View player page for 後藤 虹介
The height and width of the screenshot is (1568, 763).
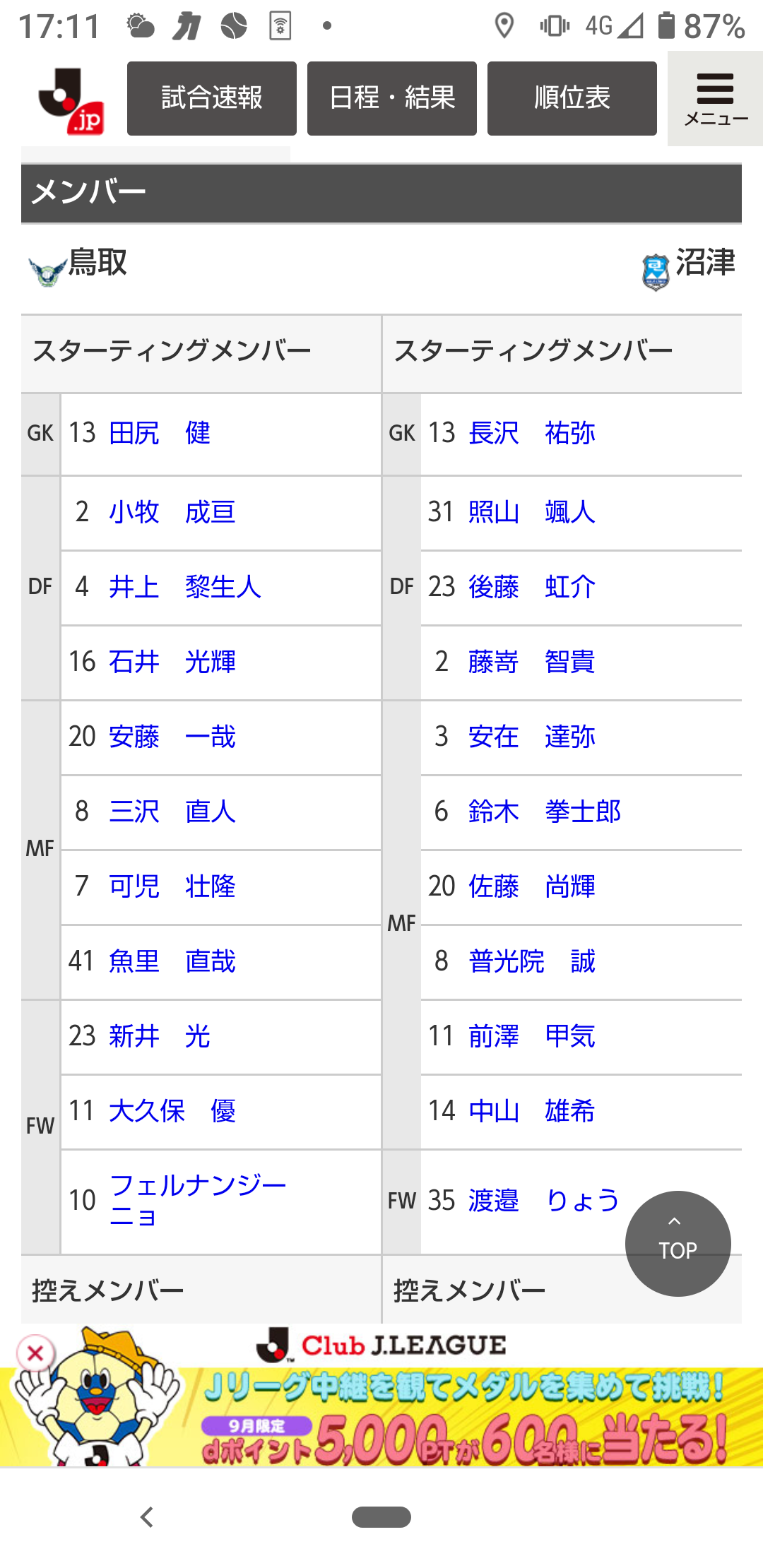tap(532, 587)
